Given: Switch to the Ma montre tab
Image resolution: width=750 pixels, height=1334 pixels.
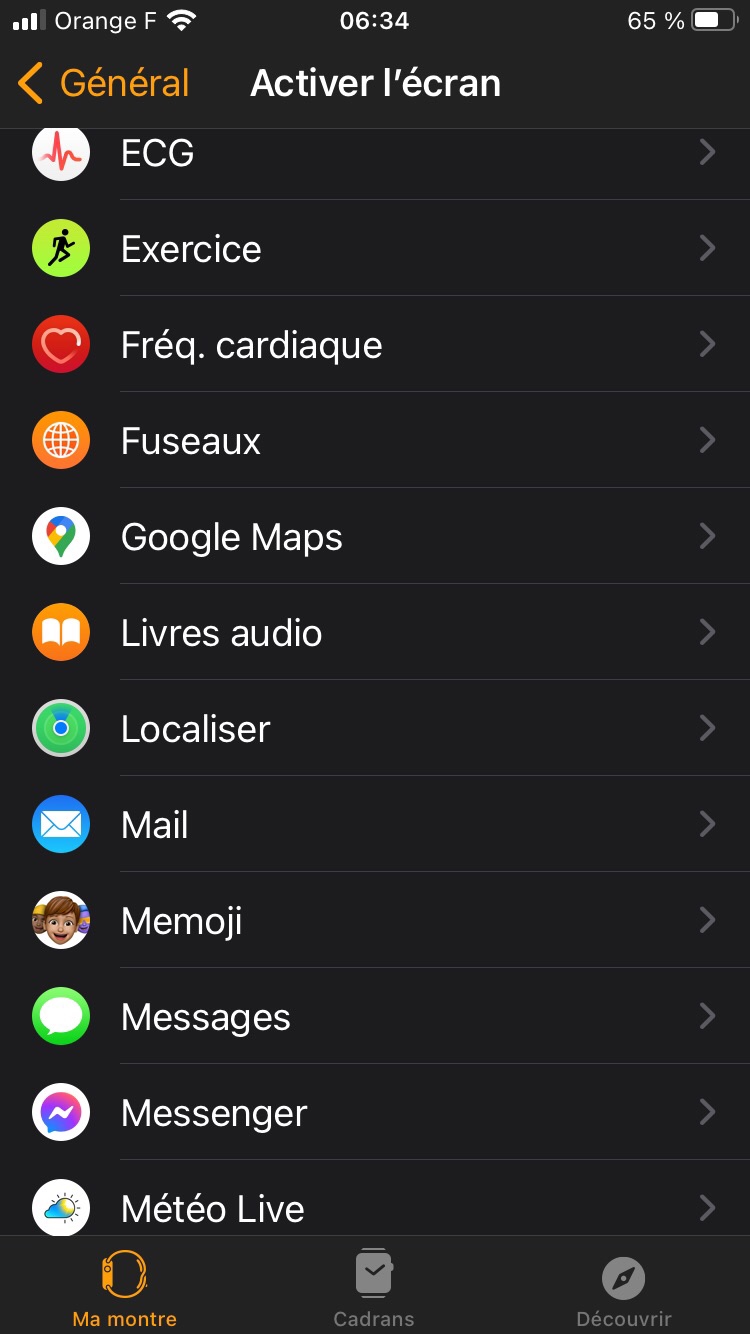Looking at the screenshot, I should [x=125, y=1289].
